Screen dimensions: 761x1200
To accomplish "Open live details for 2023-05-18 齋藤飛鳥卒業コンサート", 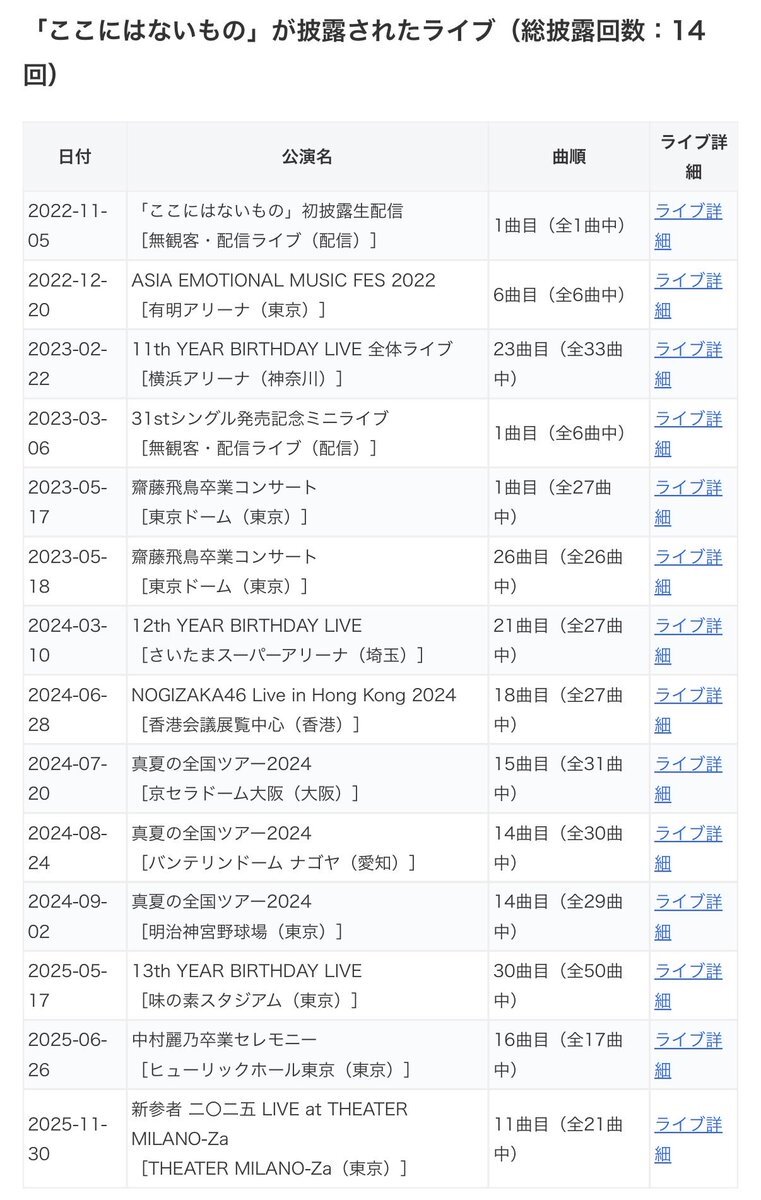I will [688, 557].
